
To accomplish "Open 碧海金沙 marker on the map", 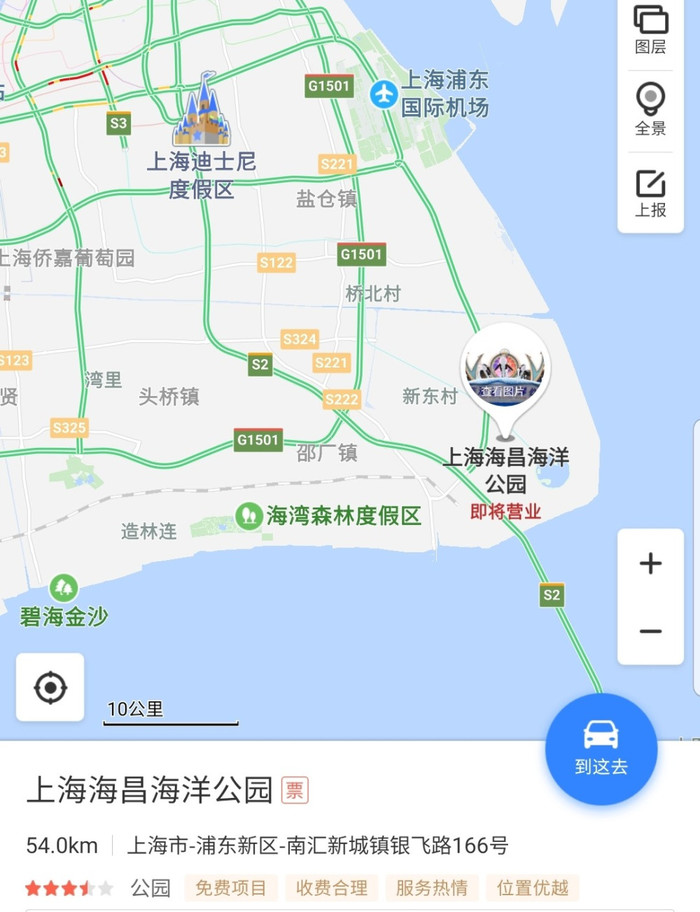I will tap(63, 587).
